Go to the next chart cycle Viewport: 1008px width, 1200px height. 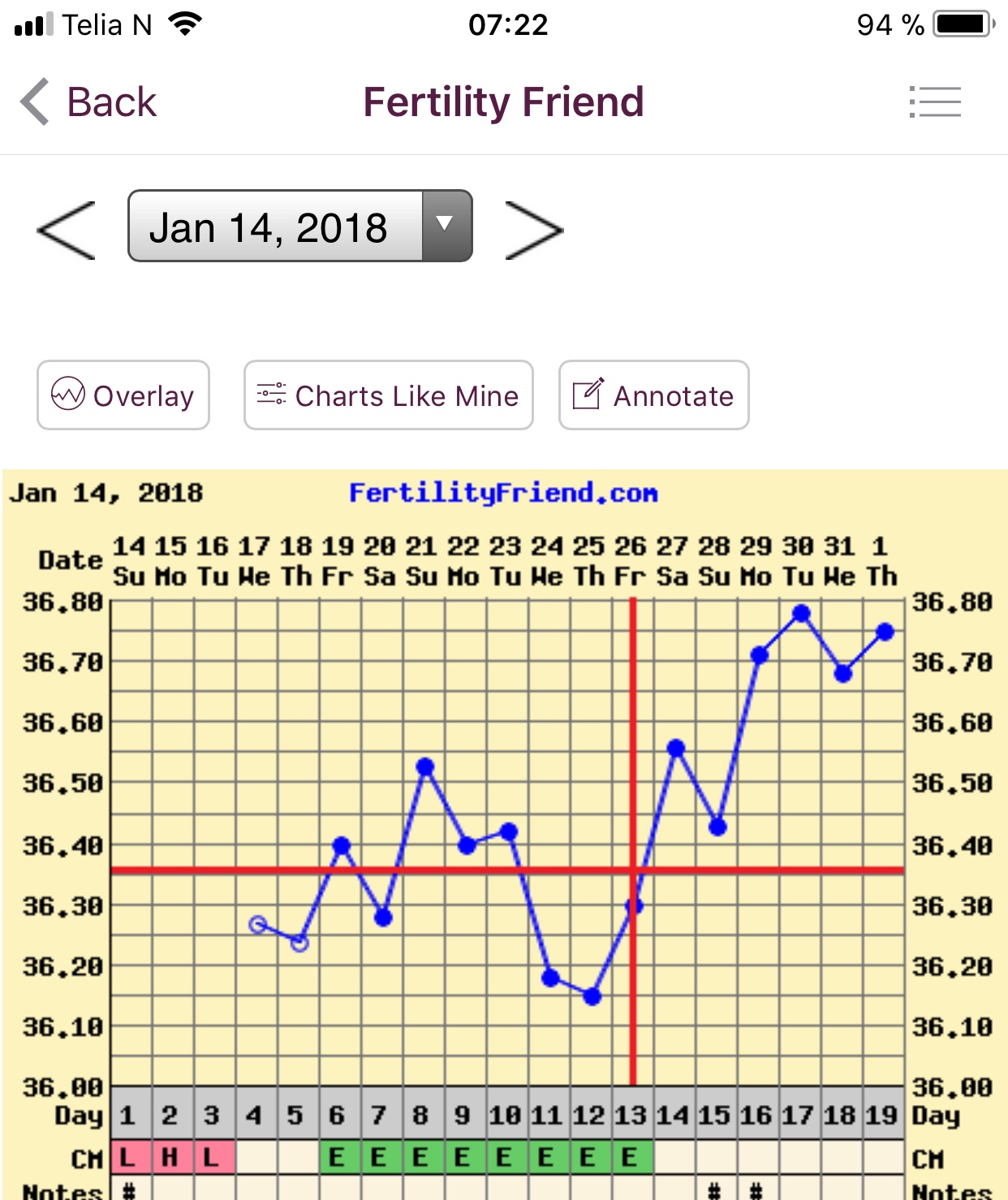tap(533, 230)
